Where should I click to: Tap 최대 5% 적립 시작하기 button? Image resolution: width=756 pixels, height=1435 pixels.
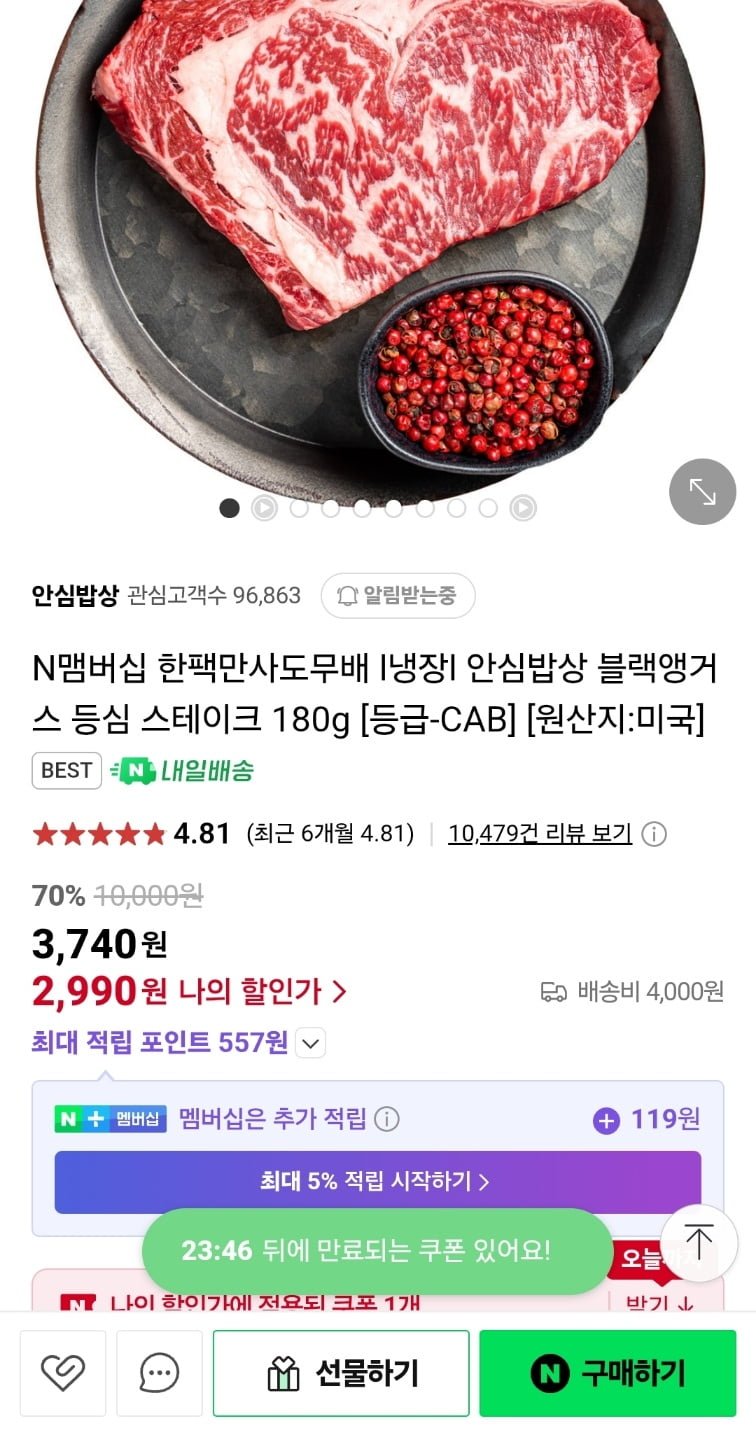(x=377, y=1182)
